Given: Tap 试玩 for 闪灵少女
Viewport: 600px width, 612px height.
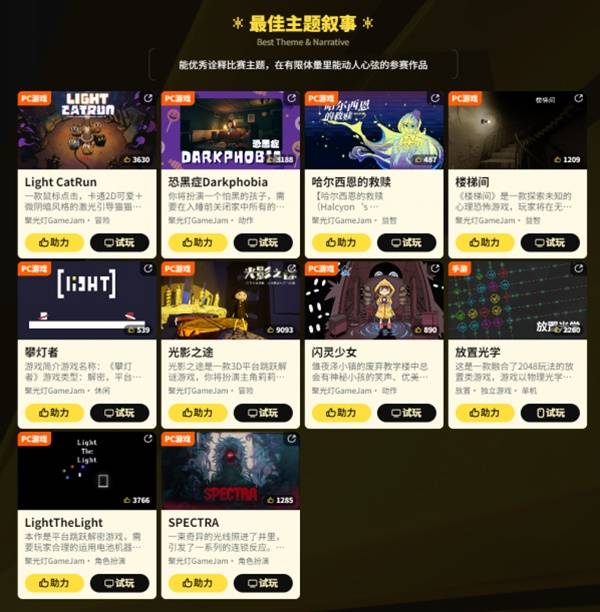Looking at the screenshot, I should coord(406,412).
